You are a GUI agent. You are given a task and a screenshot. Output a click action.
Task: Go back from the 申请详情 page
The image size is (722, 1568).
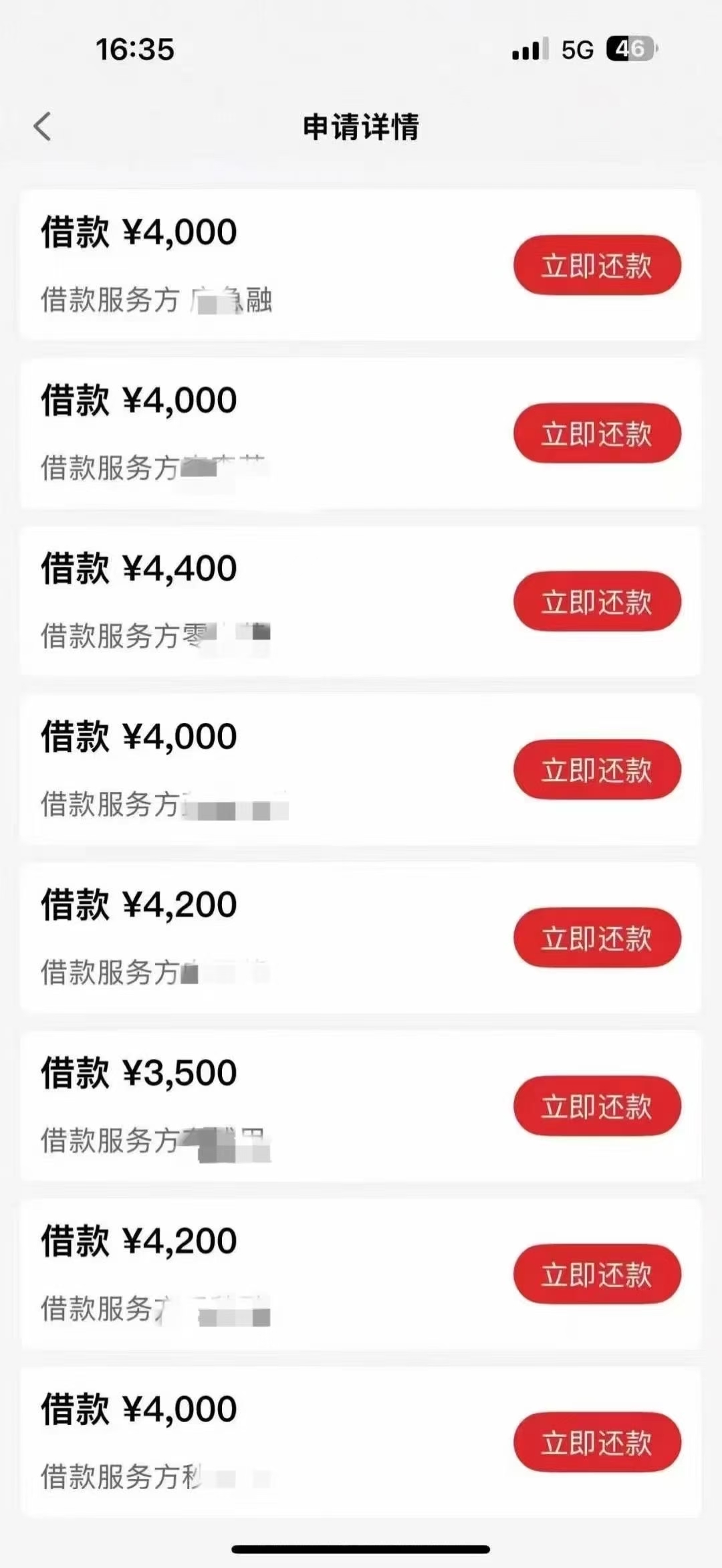point(43,126)
